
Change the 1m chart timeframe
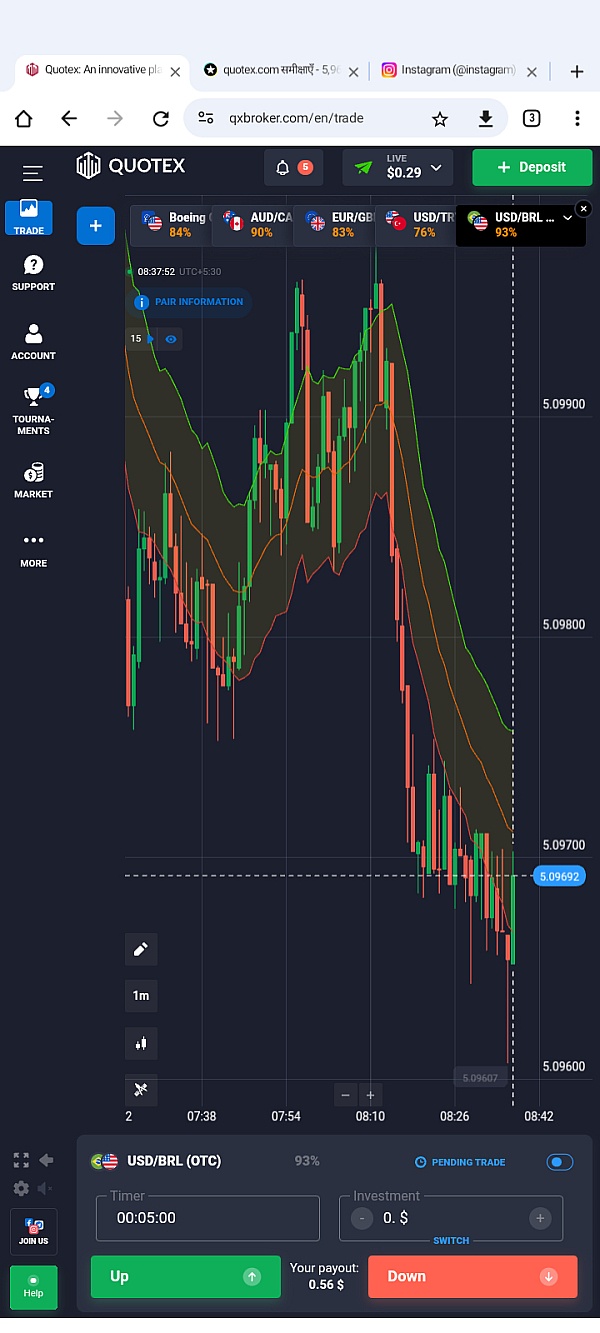(141, 996)
